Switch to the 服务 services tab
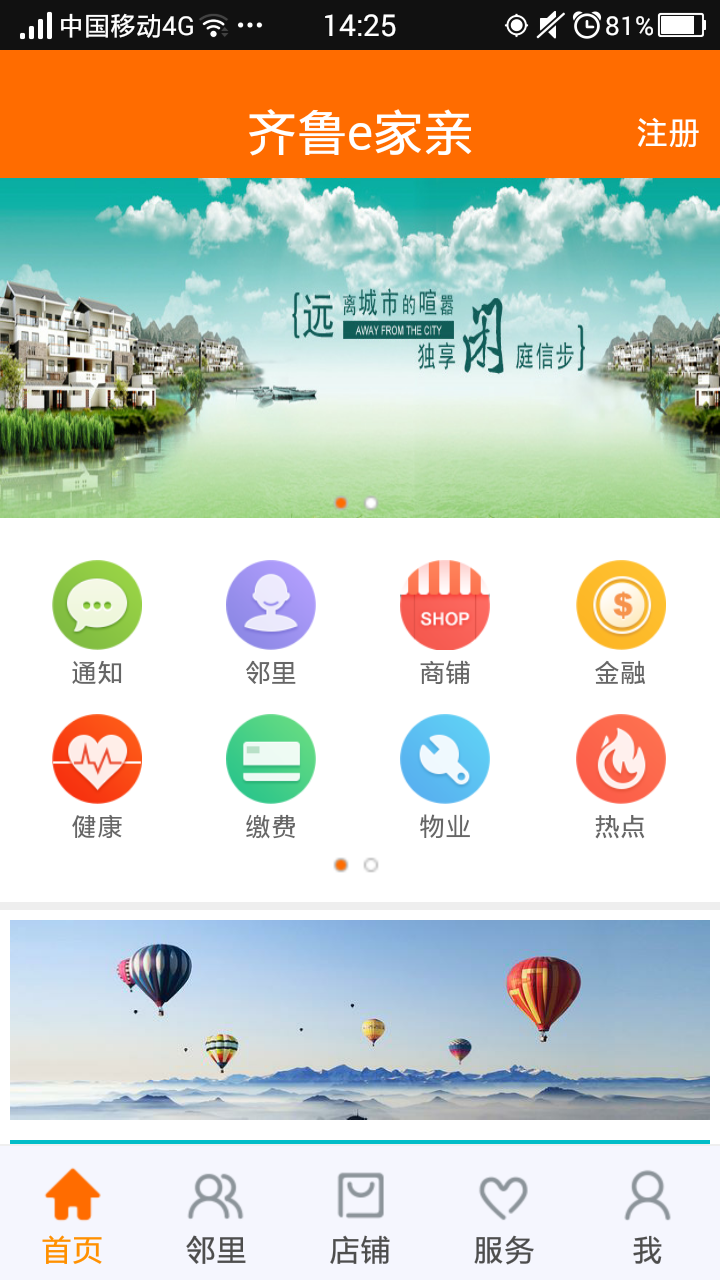The image size is (720, 1280). [x=503, y=1215]
